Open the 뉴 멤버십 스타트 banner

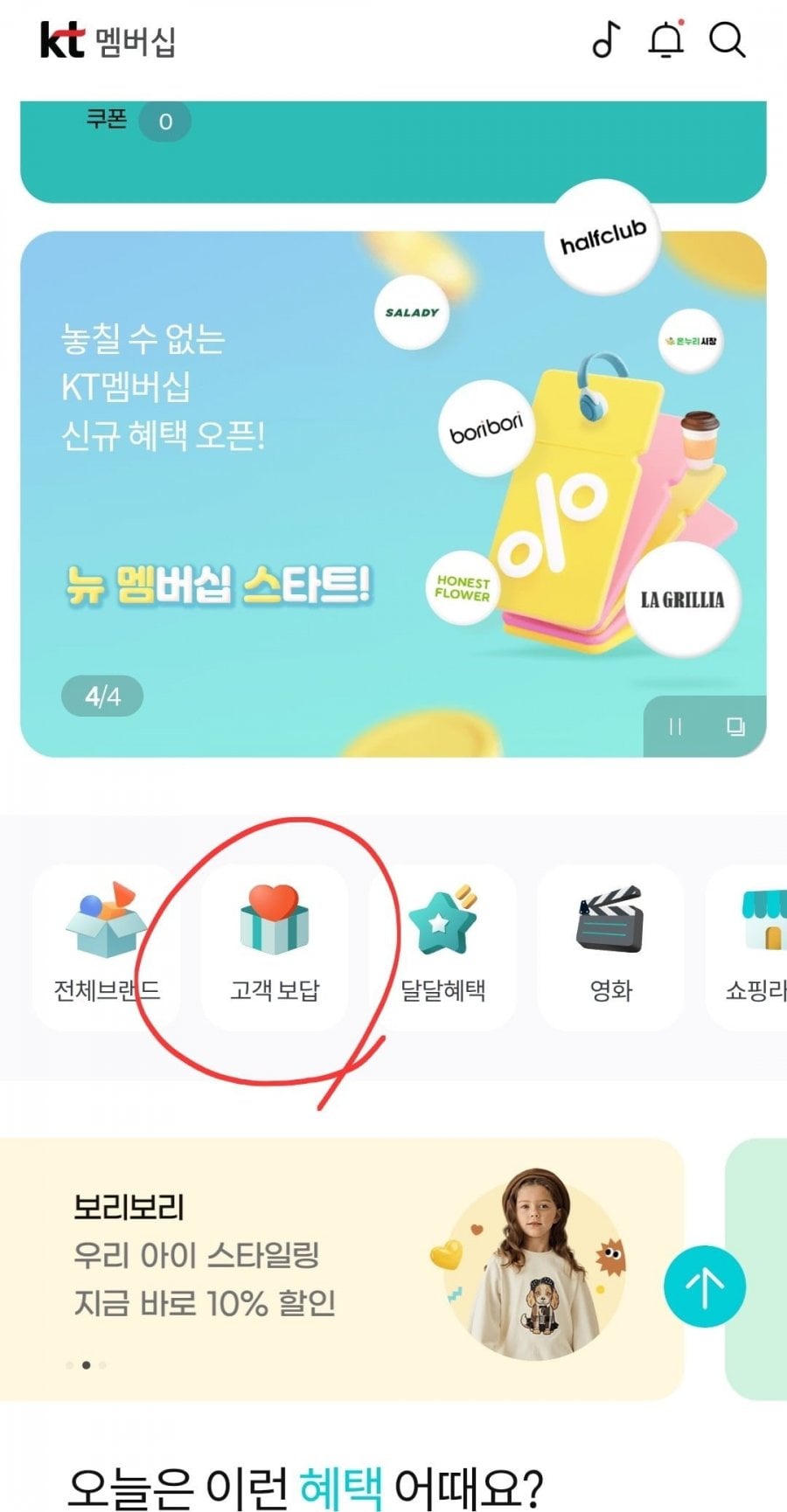[393, 494]
